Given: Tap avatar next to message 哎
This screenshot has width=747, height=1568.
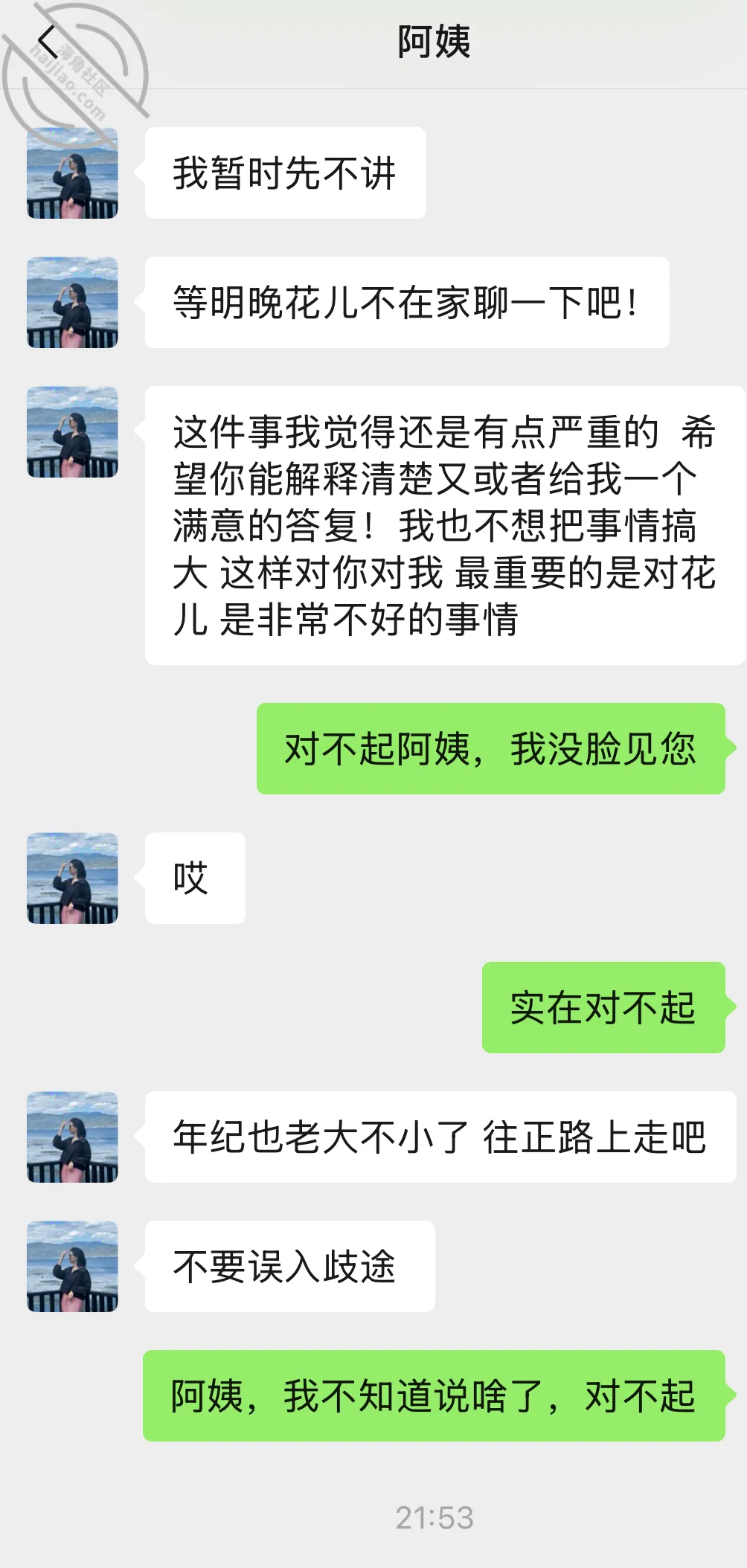Looking at the screenshot, I should [72, 878].
